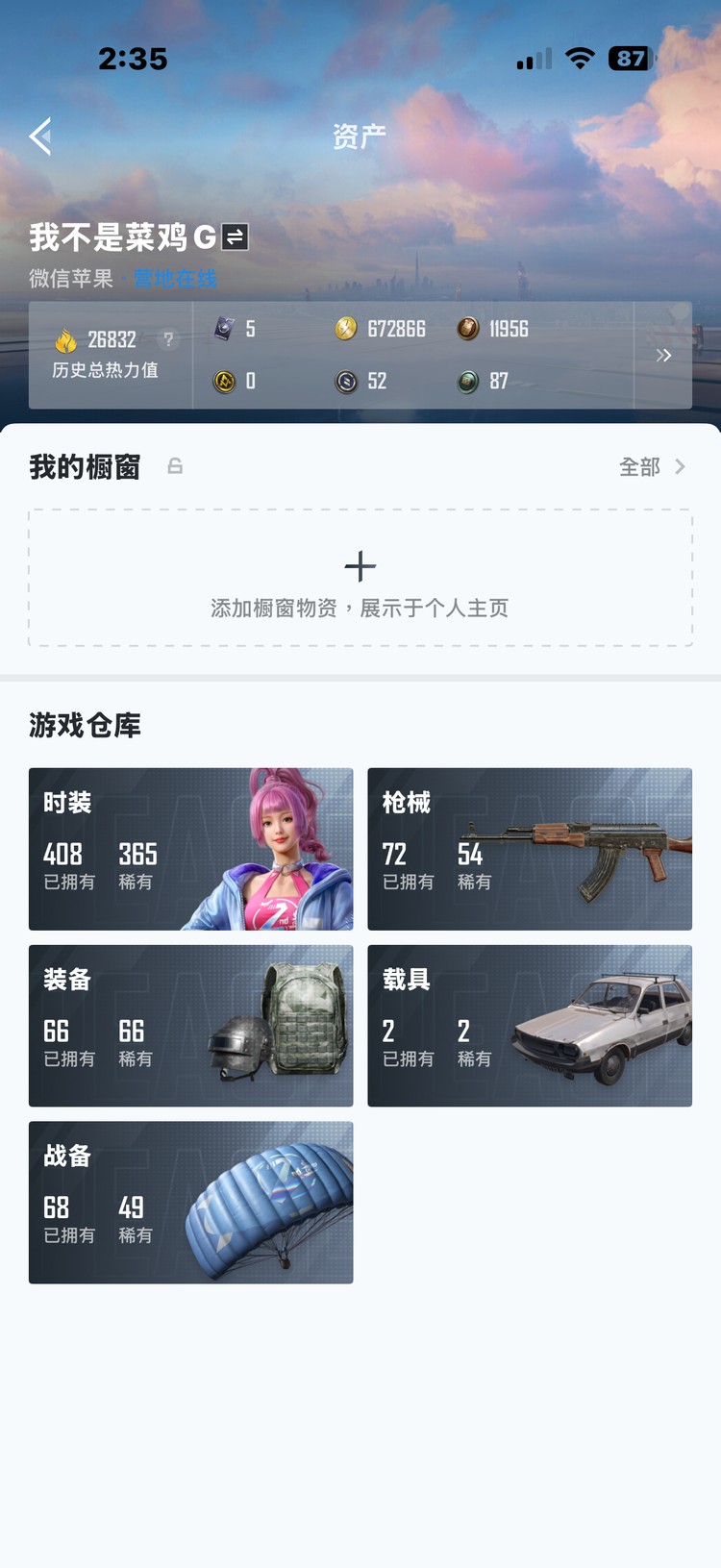Screen dimensions: 721x1568
Task: Click the bronze coin icon showing 11956
Action: [468, 329]
